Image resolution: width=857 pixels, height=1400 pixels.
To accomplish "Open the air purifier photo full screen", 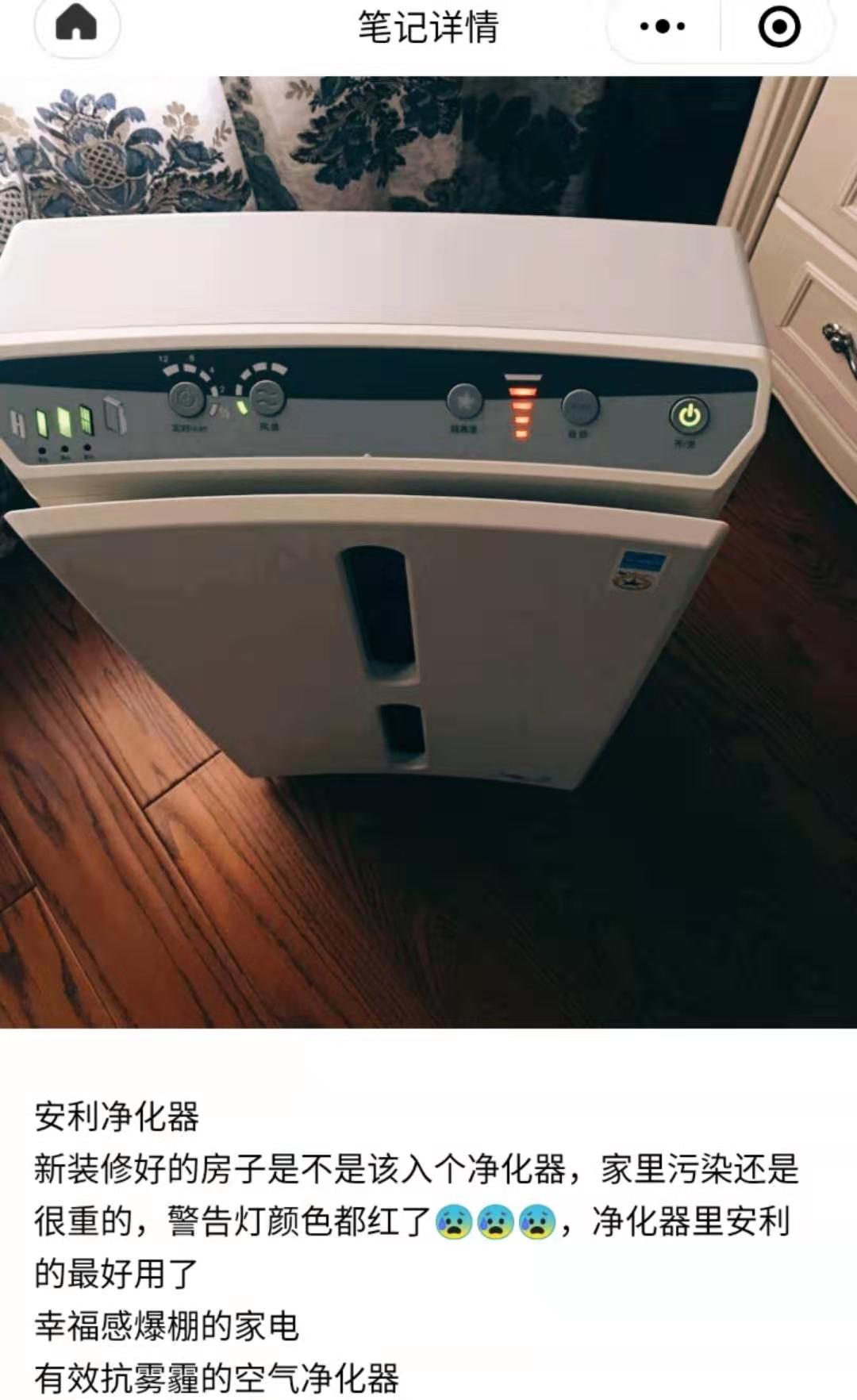I will pos(428,552).
